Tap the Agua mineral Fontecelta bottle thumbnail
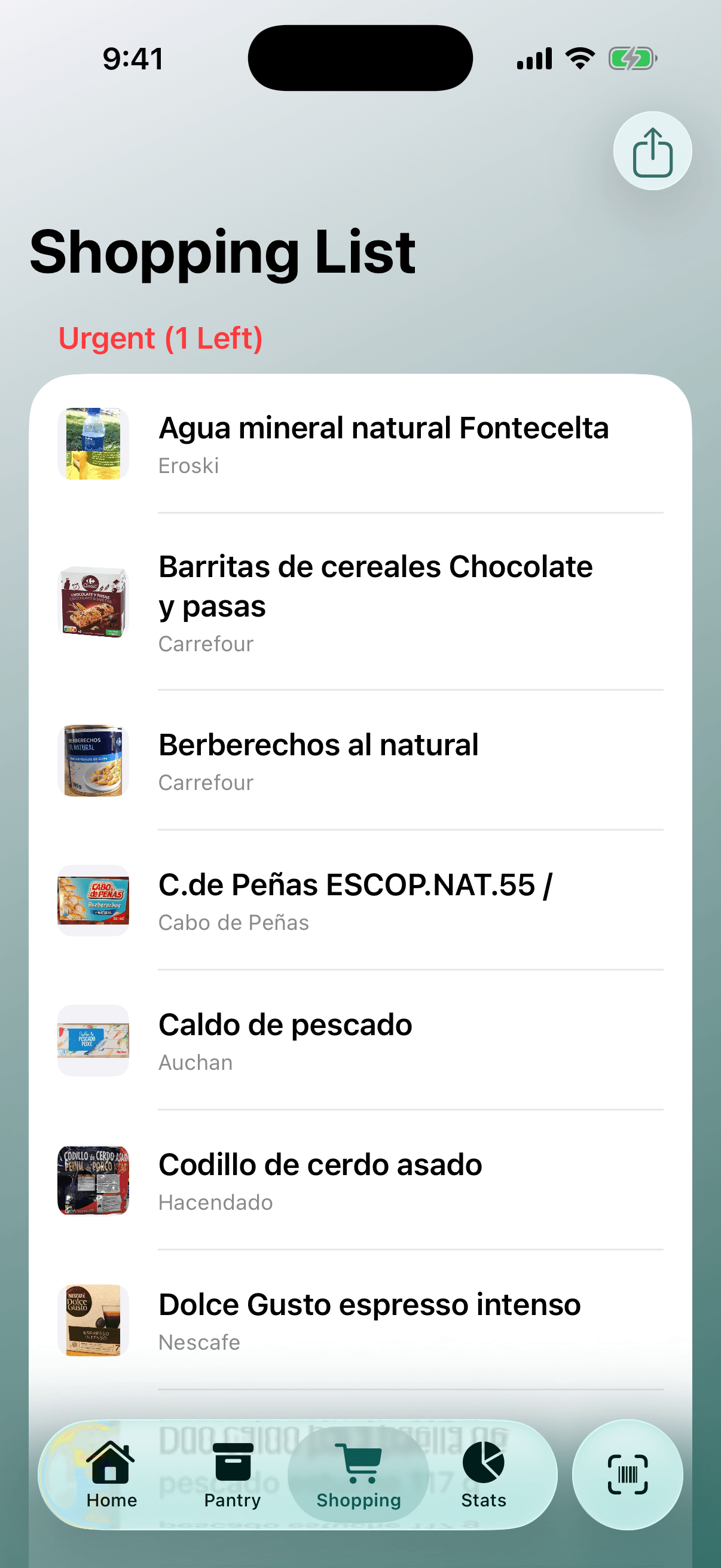721x1568 pixels. click(93, 444)
